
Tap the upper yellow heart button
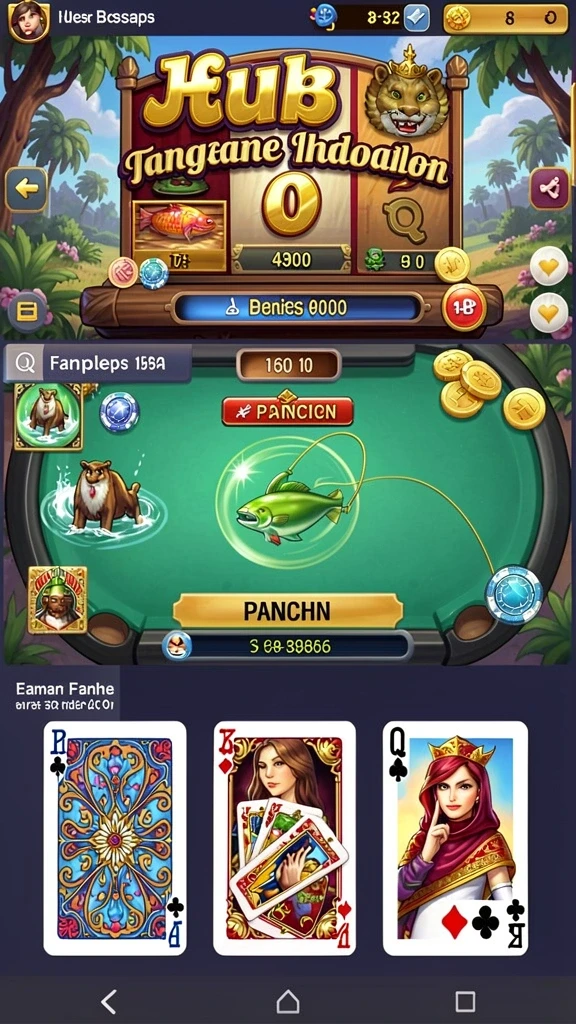[x=548, y=267]
